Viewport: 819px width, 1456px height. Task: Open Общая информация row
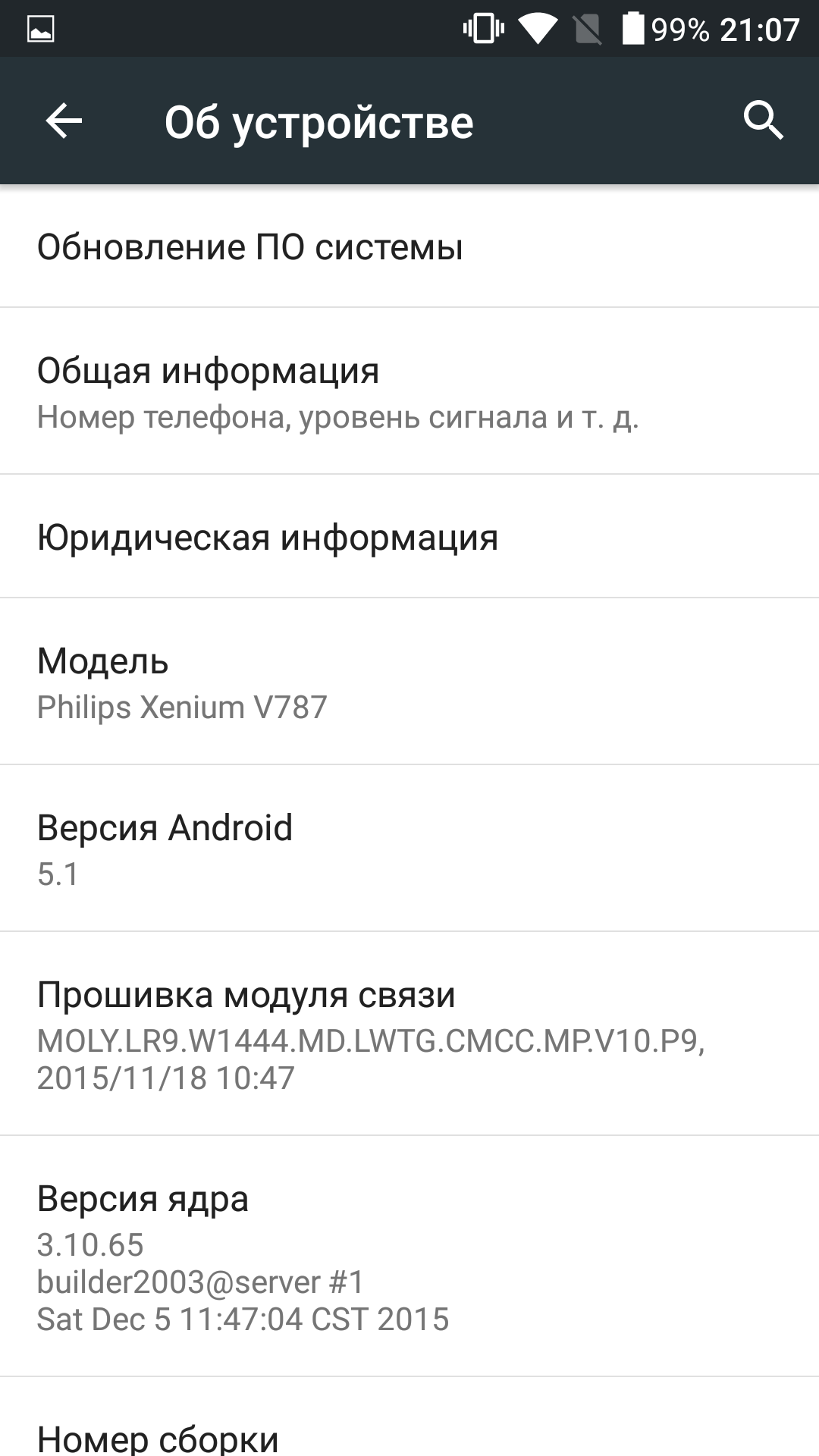click(409, 391)
